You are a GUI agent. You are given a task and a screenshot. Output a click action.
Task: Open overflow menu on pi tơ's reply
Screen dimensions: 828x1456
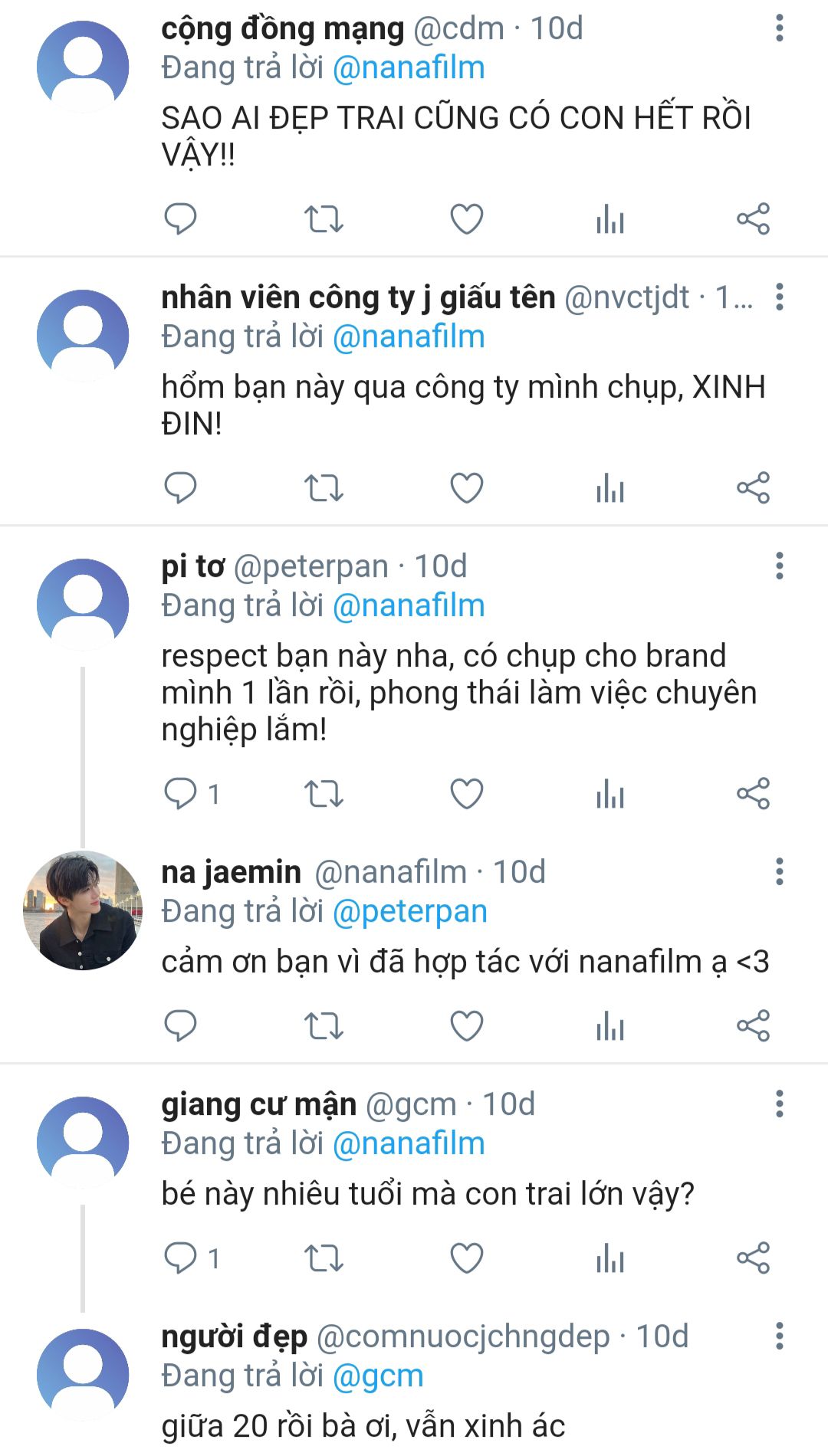(779, 566)
